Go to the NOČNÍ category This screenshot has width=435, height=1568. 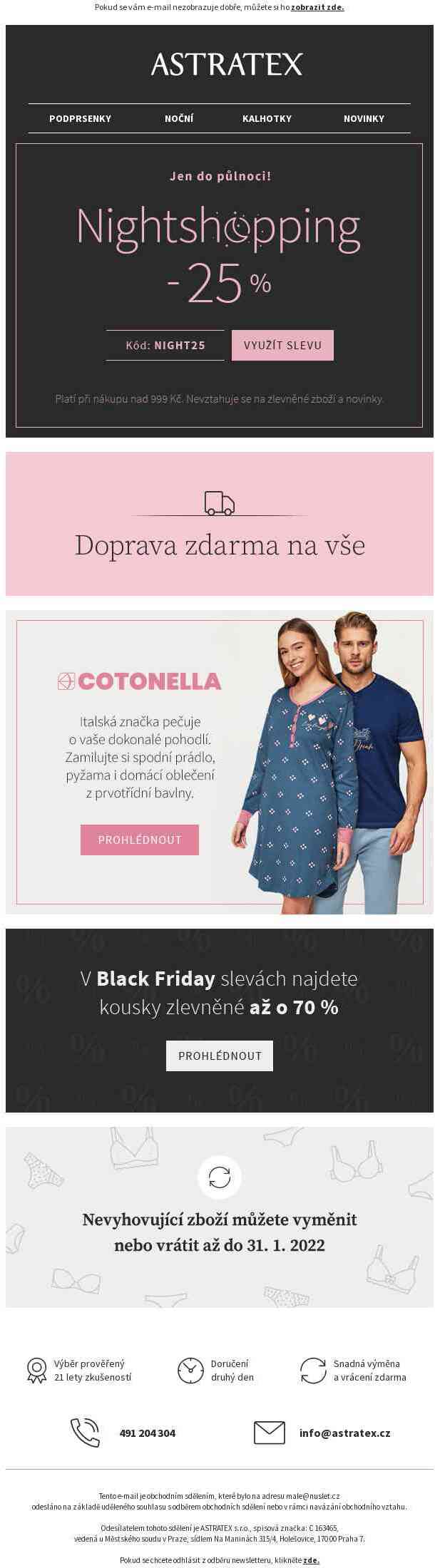[x=179, y=118]
